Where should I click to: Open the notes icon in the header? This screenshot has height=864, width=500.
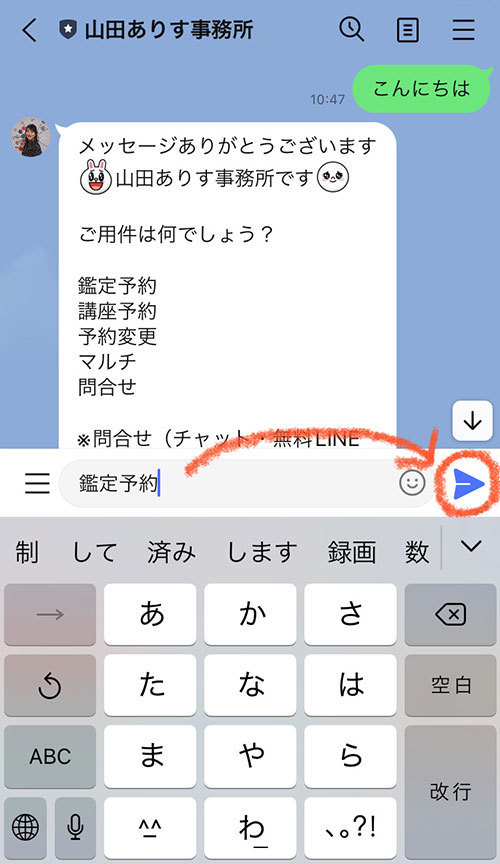408,30
